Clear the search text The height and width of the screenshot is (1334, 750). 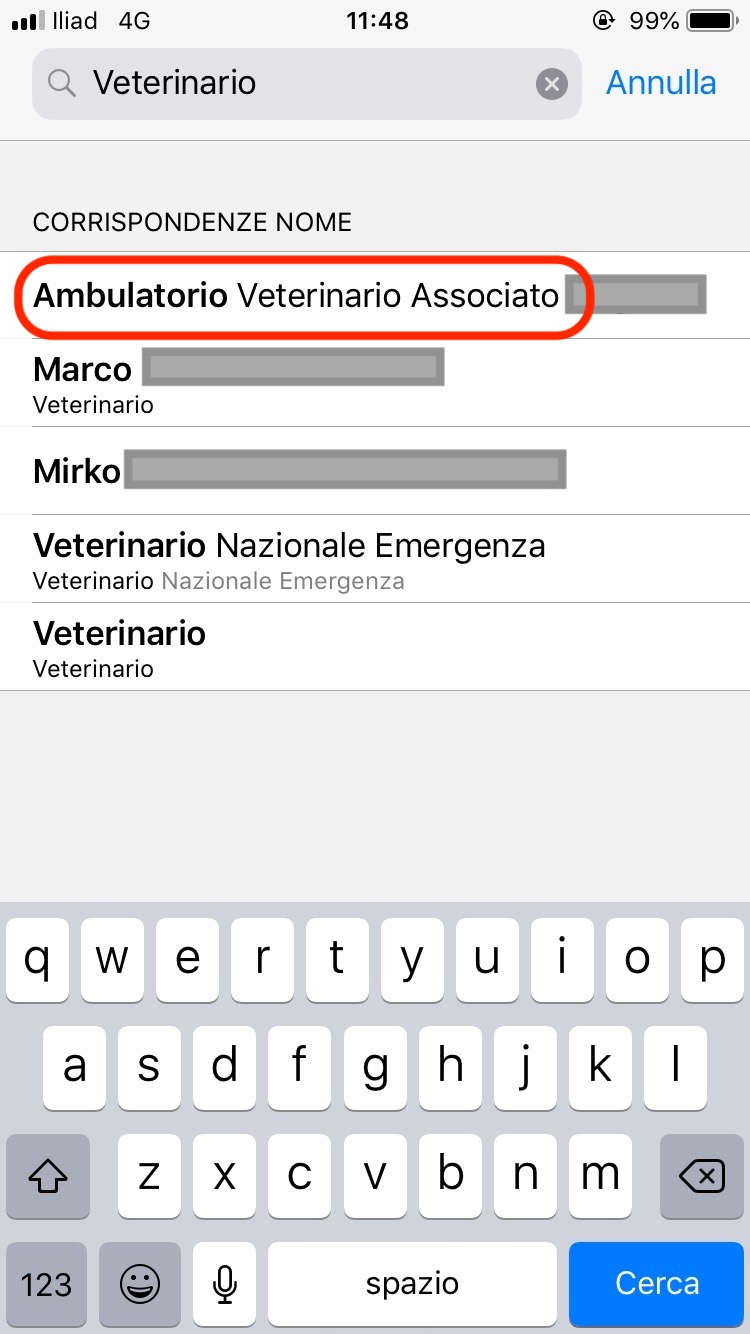[x=551, y=83]
